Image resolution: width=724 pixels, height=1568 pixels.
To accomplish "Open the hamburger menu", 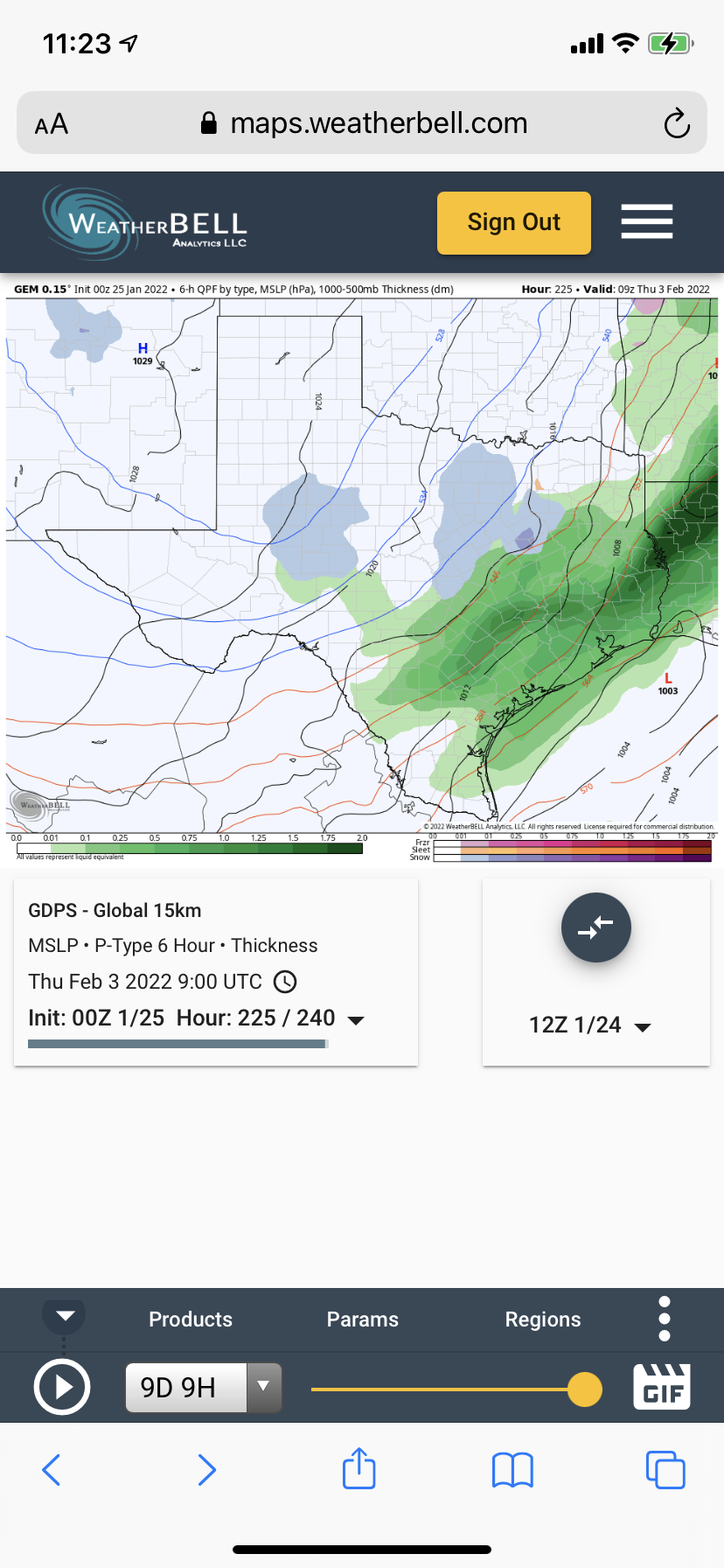I will (646, 221).
